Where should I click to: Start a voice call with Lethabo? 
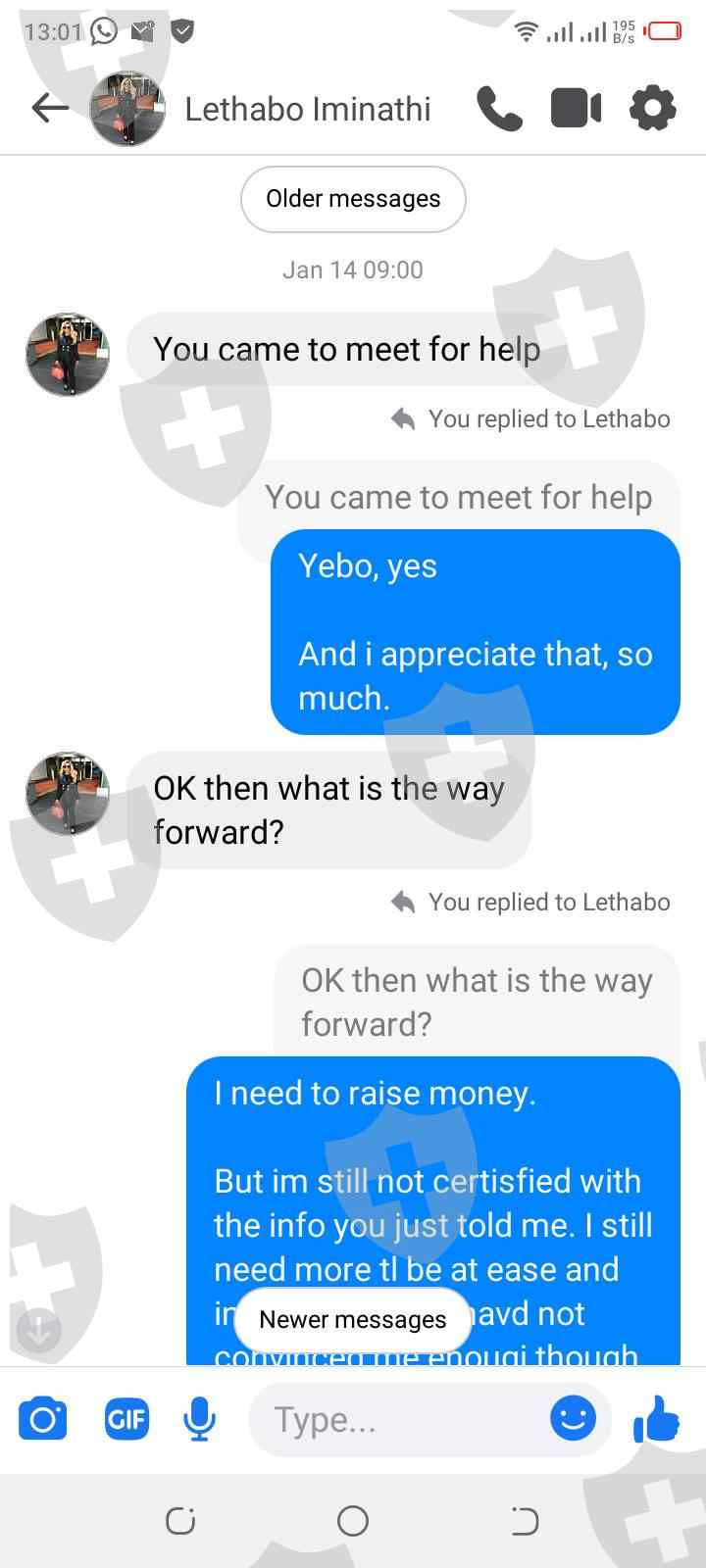[x=499, y=108]
